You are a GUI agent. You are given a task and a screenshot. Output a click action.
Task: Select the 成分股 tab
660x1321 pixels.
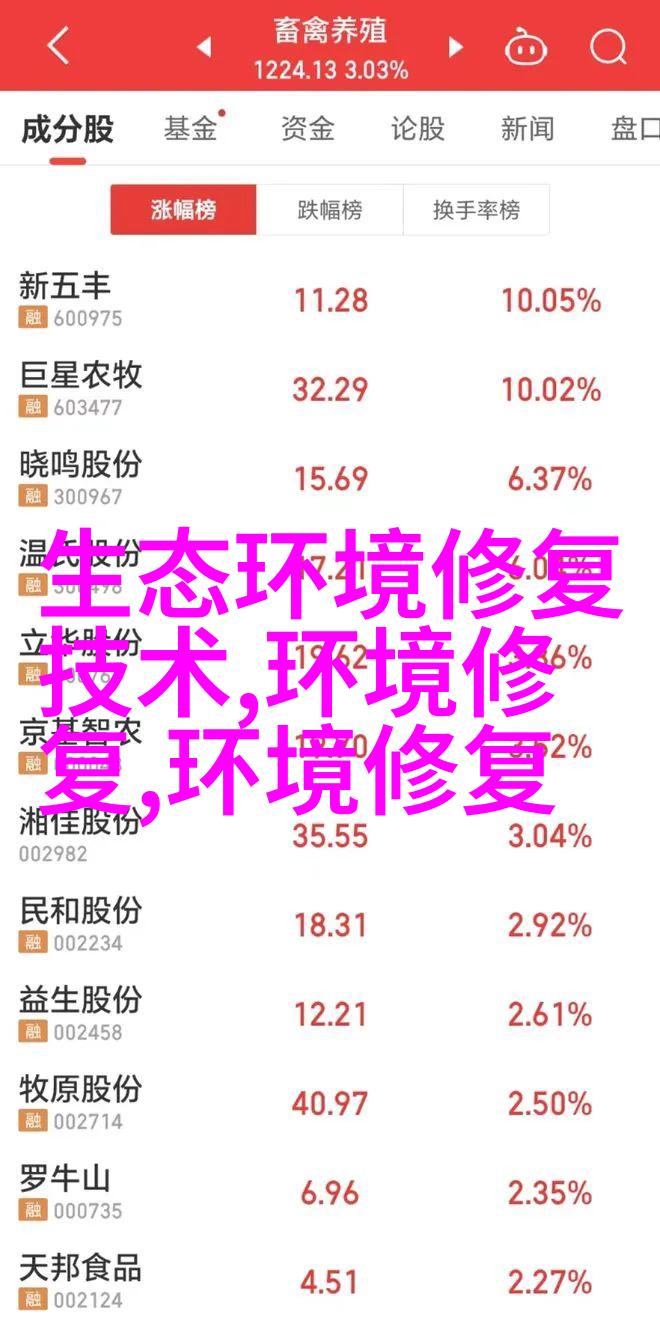tap(67, 129)
